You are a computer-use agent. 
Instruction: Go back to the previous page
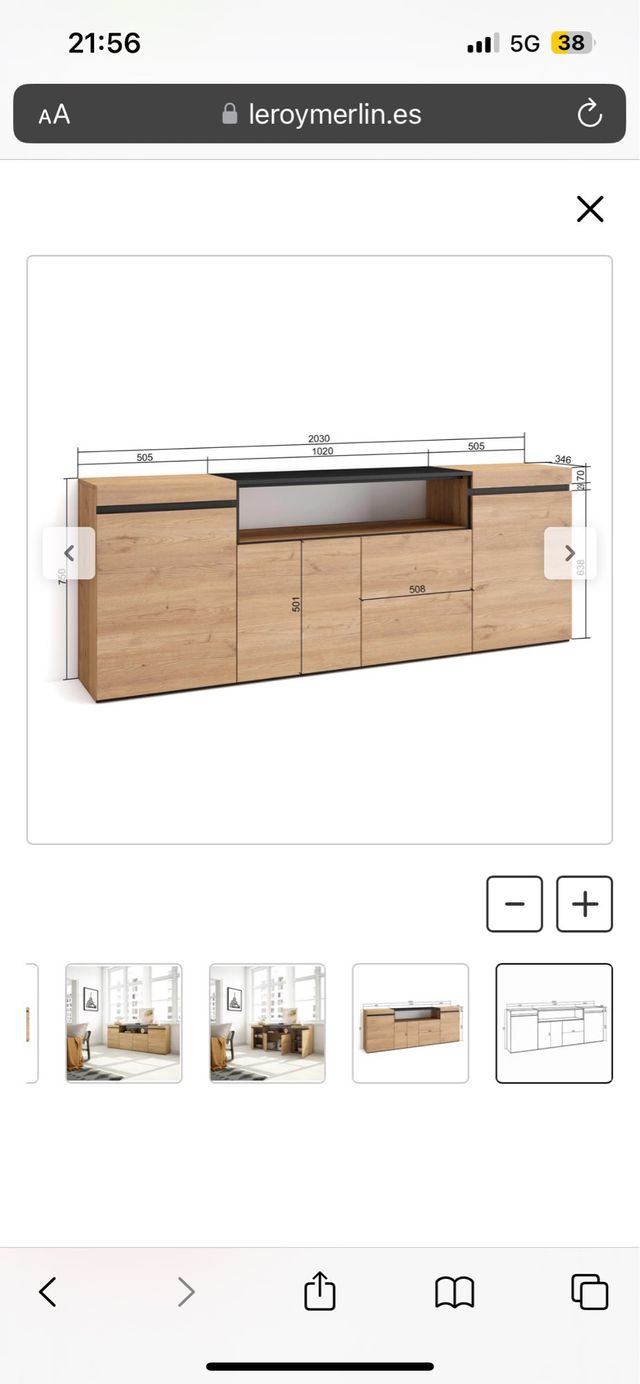pyautogui.click(x=48, y=1292)
